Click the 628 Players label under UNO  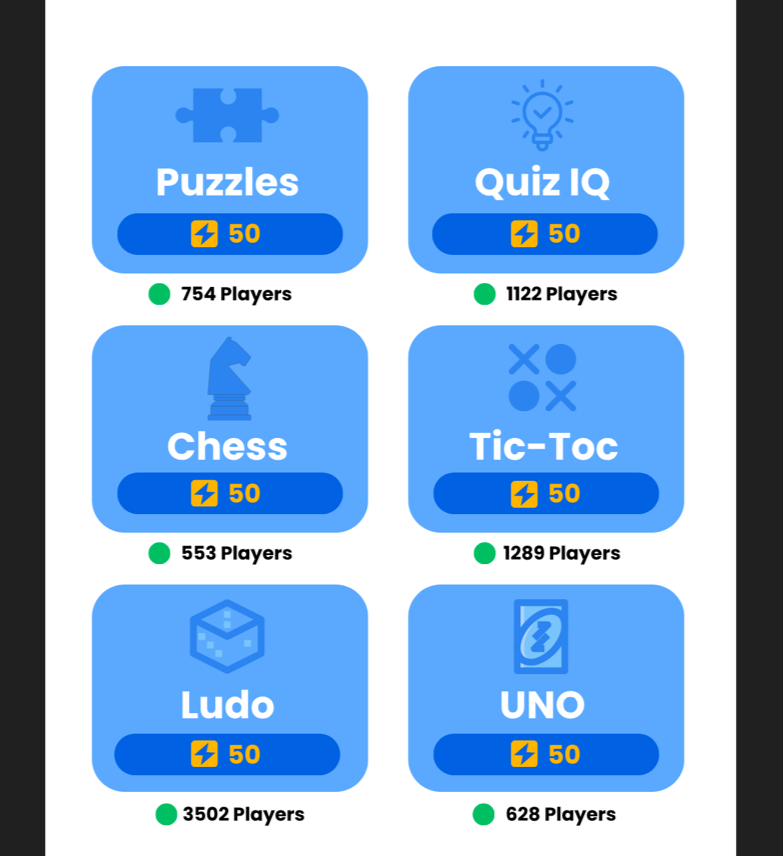(x=561, y=814)
